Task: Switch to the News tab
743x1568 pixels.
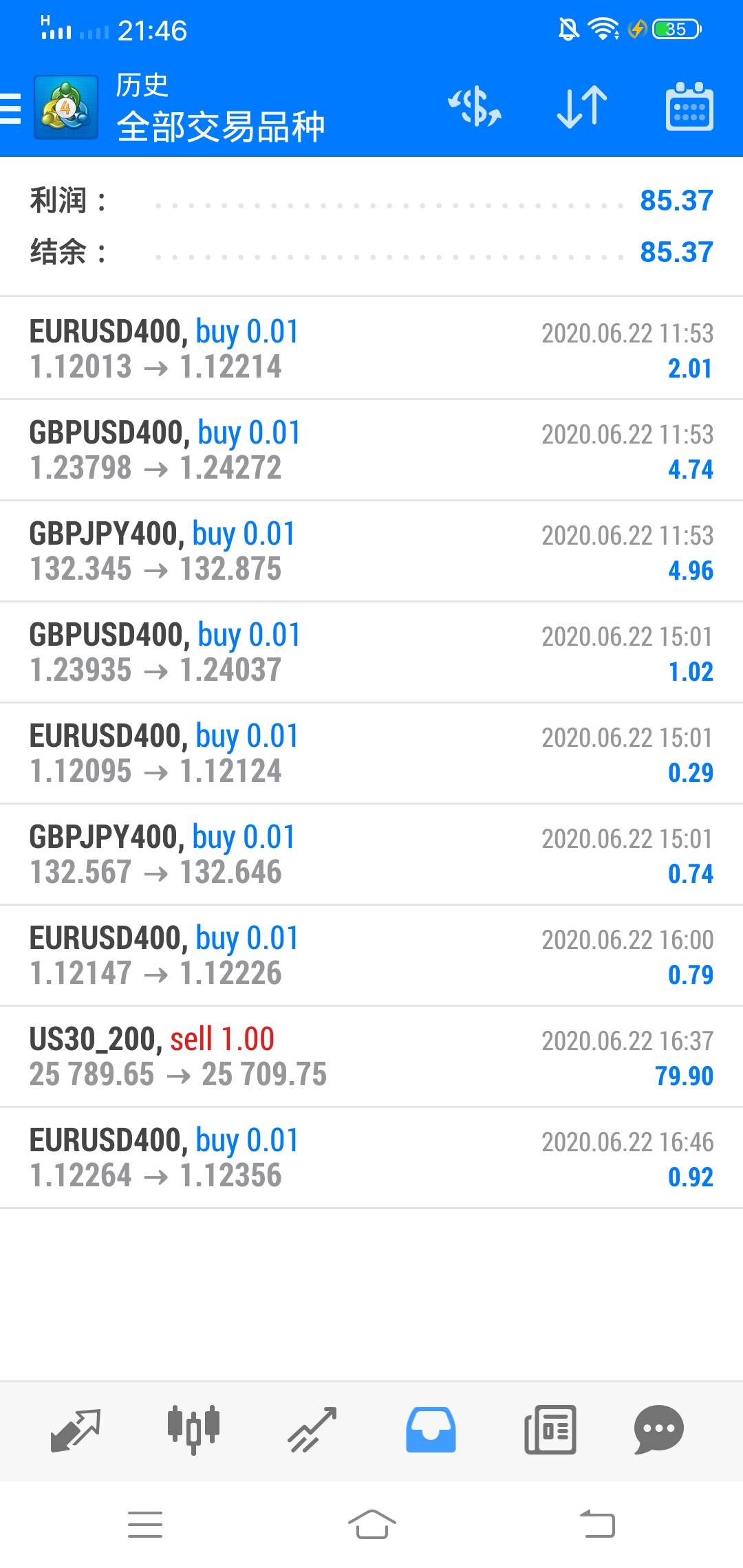Action: tap(550, 1430)
